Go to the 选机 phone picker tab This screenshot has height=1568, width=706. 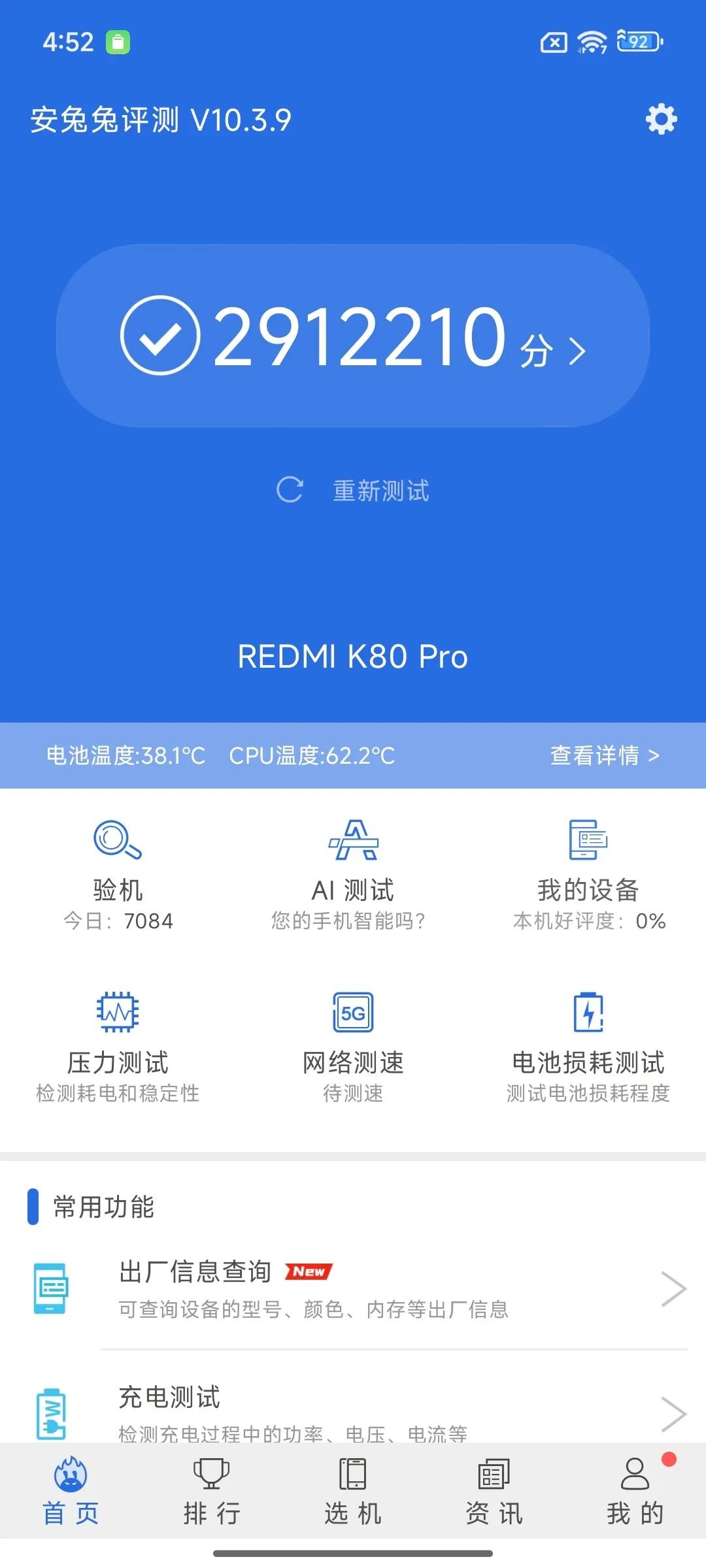click(353, 1493)
